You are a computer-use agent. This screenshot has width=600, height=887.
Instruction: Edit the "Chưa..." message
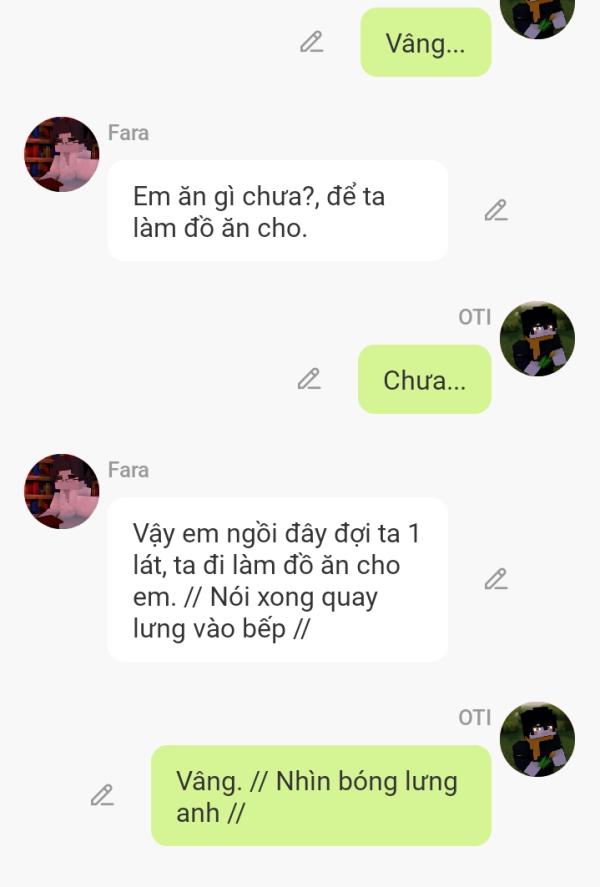(x=309, y=379)
